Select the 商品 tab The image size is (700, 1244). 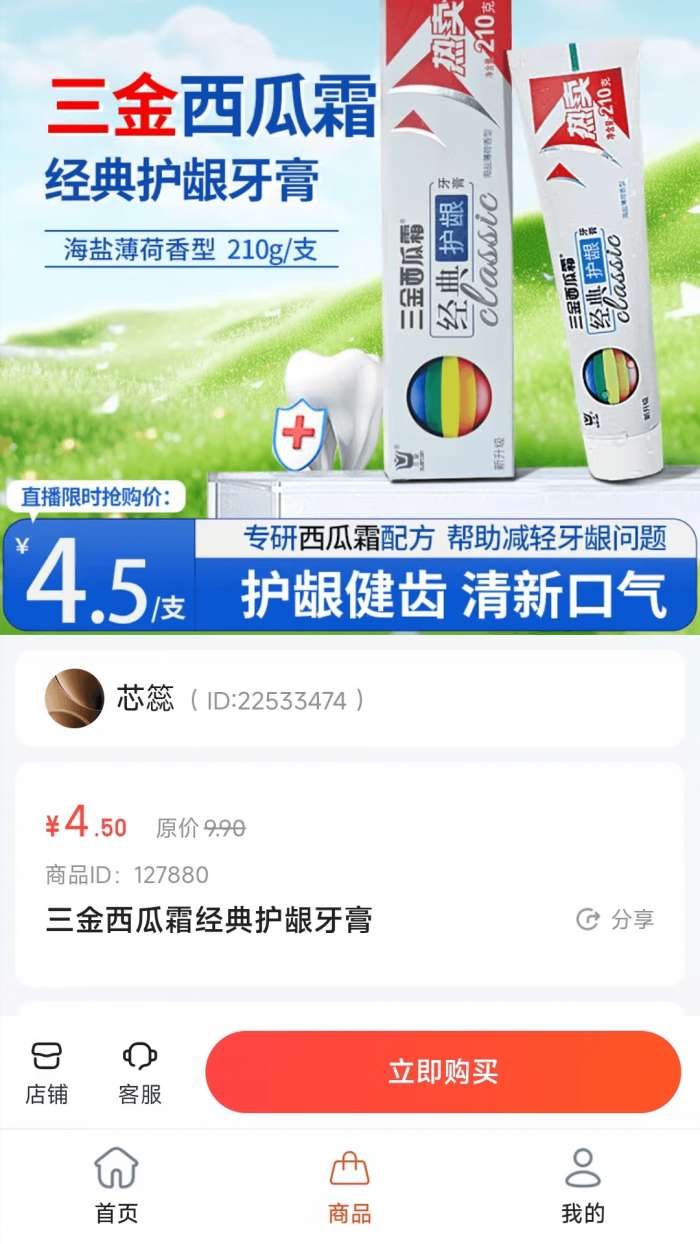(349, 1186)
